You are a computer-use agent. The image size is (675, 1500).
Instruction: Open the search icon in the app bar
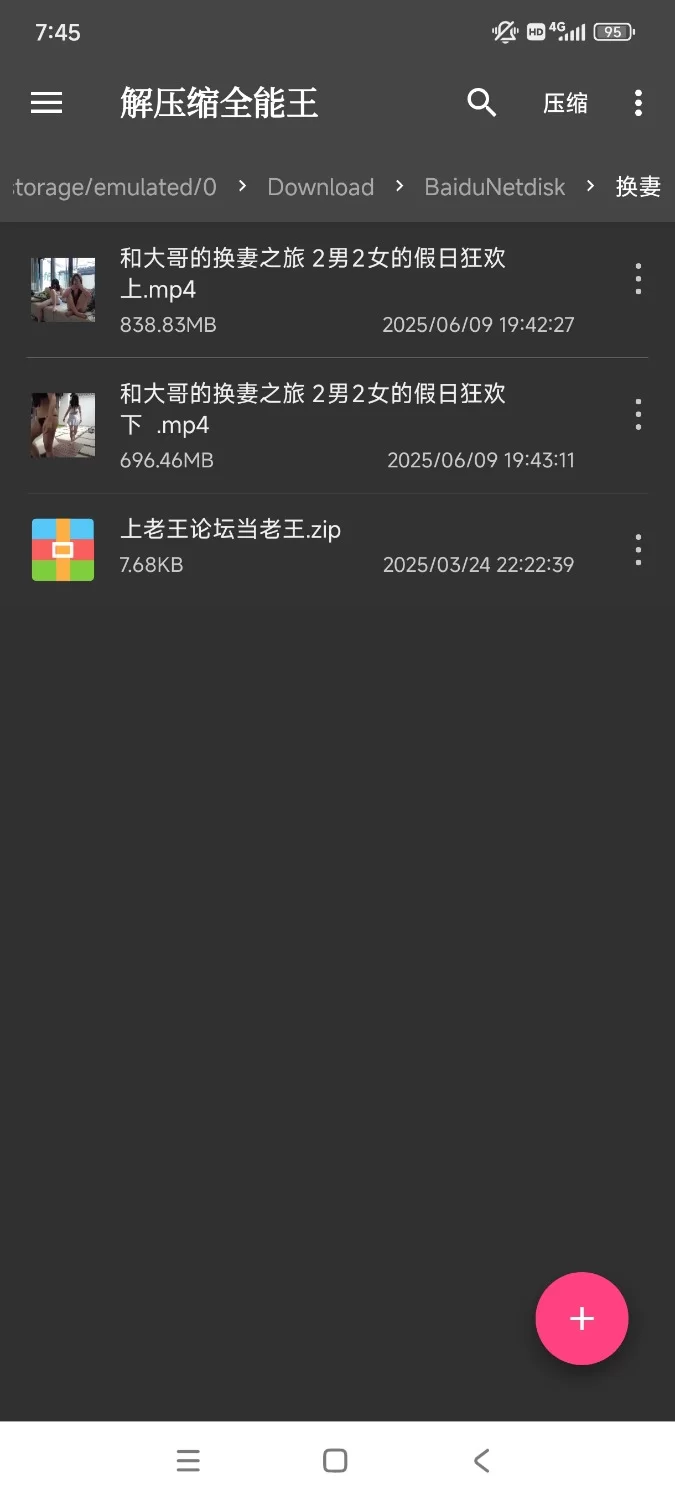click(x=482, y=103)
